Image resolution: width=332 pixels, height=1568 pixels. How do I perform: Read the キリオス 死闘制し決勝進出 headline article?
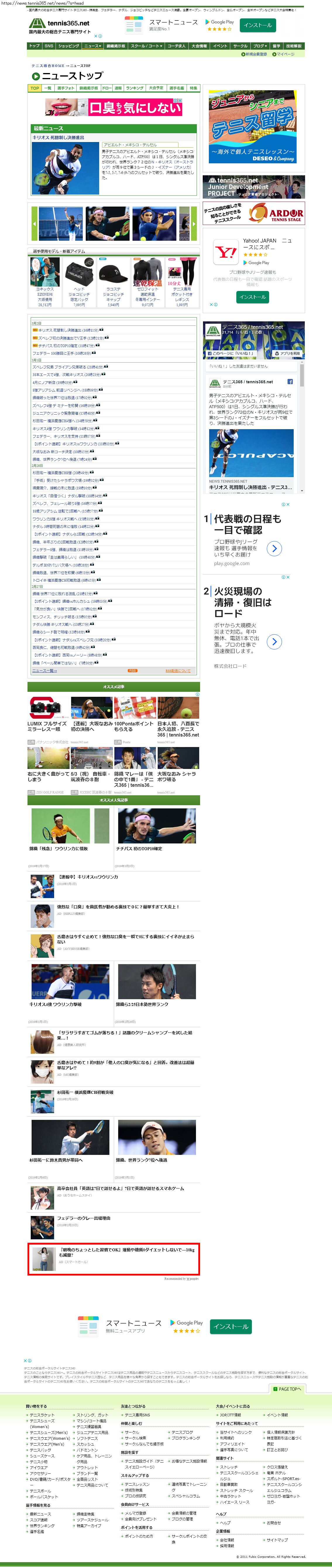59,138
